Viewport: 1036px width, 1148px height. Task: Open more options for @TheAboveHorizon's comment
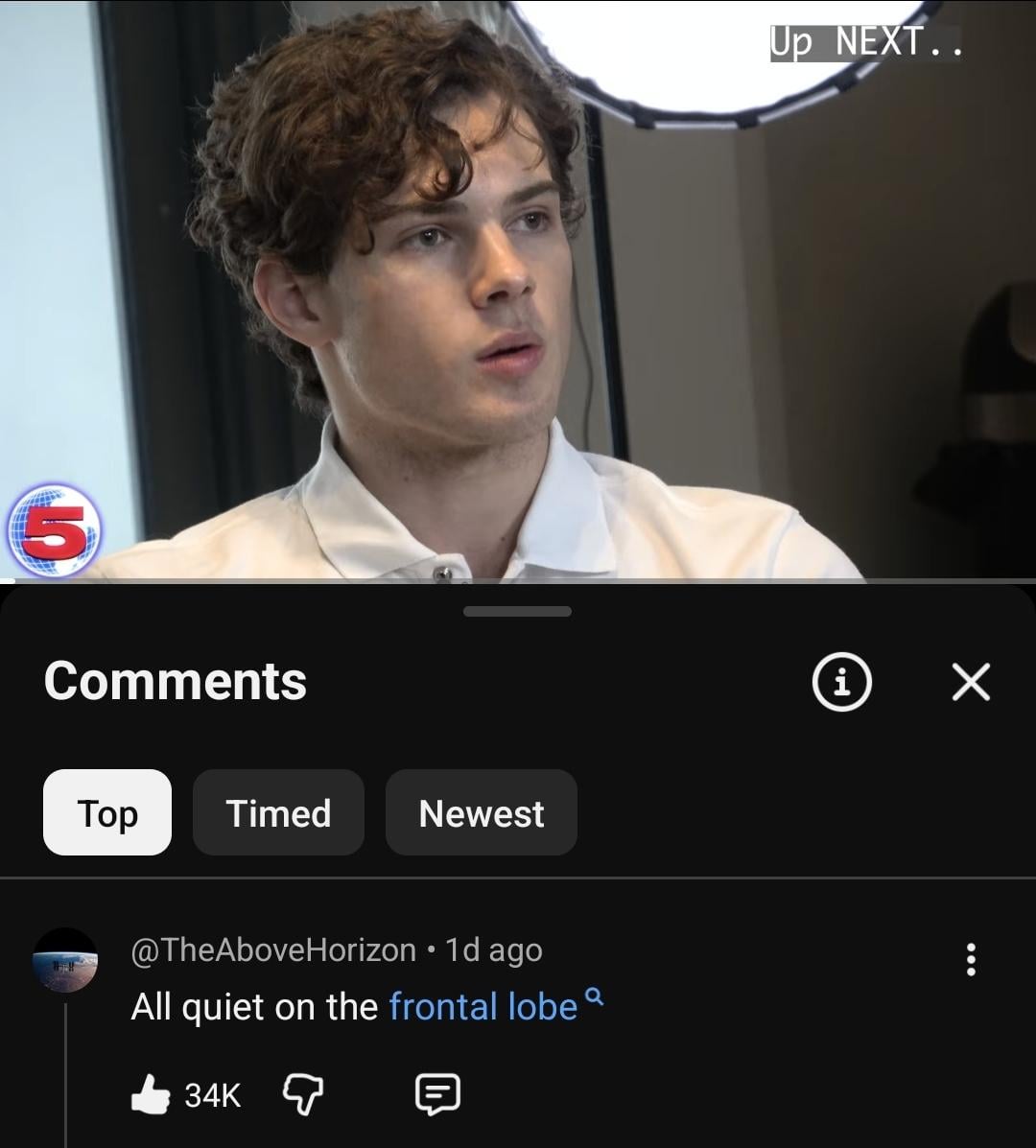pyautogui.click(x=971, y=959)
